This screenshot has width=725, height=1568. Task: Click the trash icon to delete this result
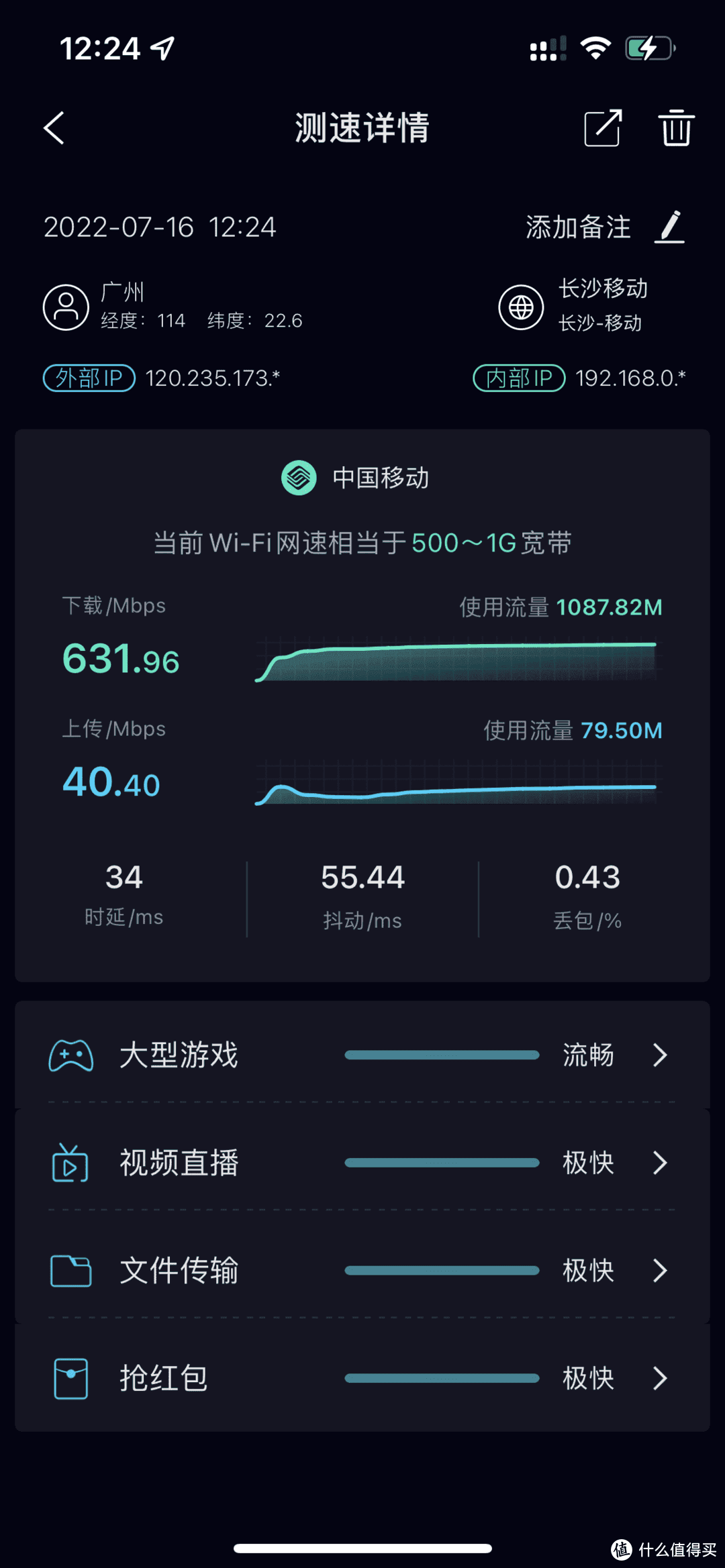click(677, 128)
